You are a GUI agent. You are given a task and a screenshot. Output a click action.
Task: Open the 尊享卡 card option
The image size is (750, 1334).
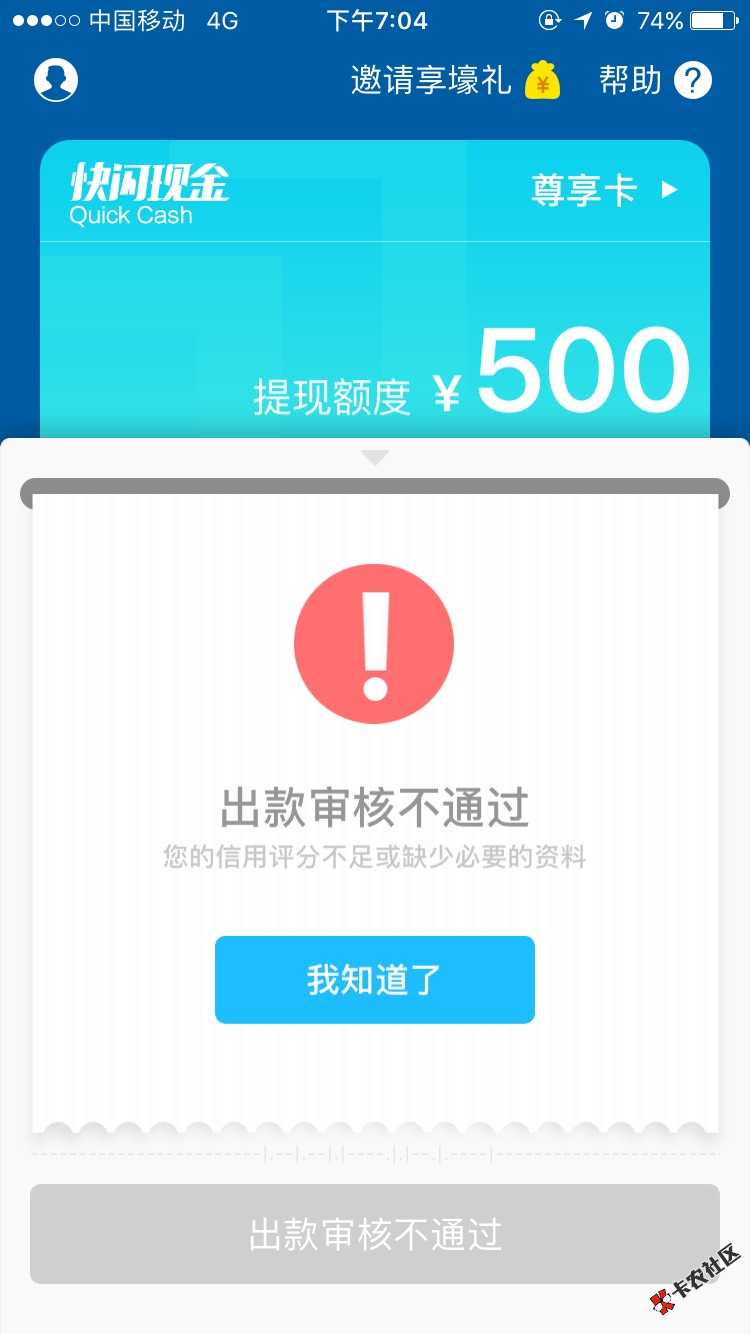pyautogui.click(x=603, y=190)
